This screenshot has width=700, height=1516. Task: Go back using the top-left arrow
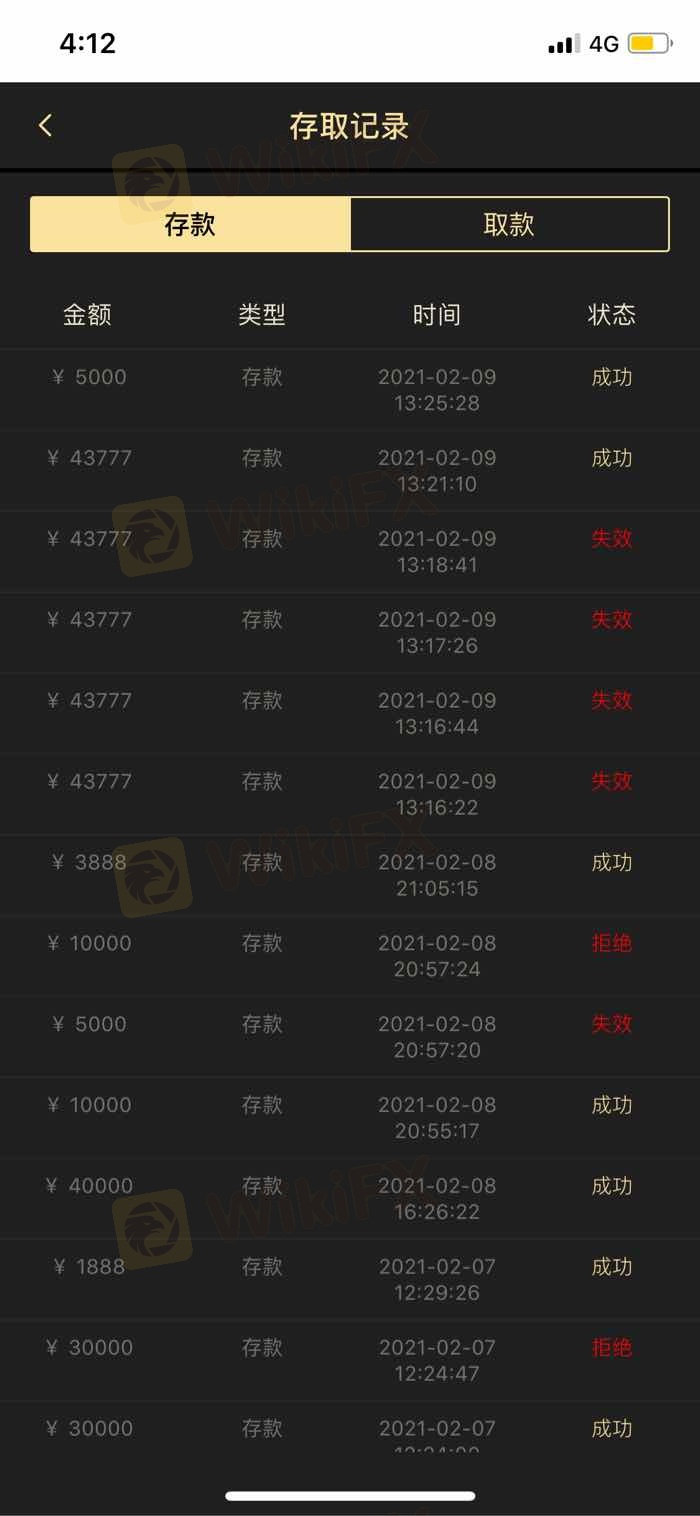45,126
